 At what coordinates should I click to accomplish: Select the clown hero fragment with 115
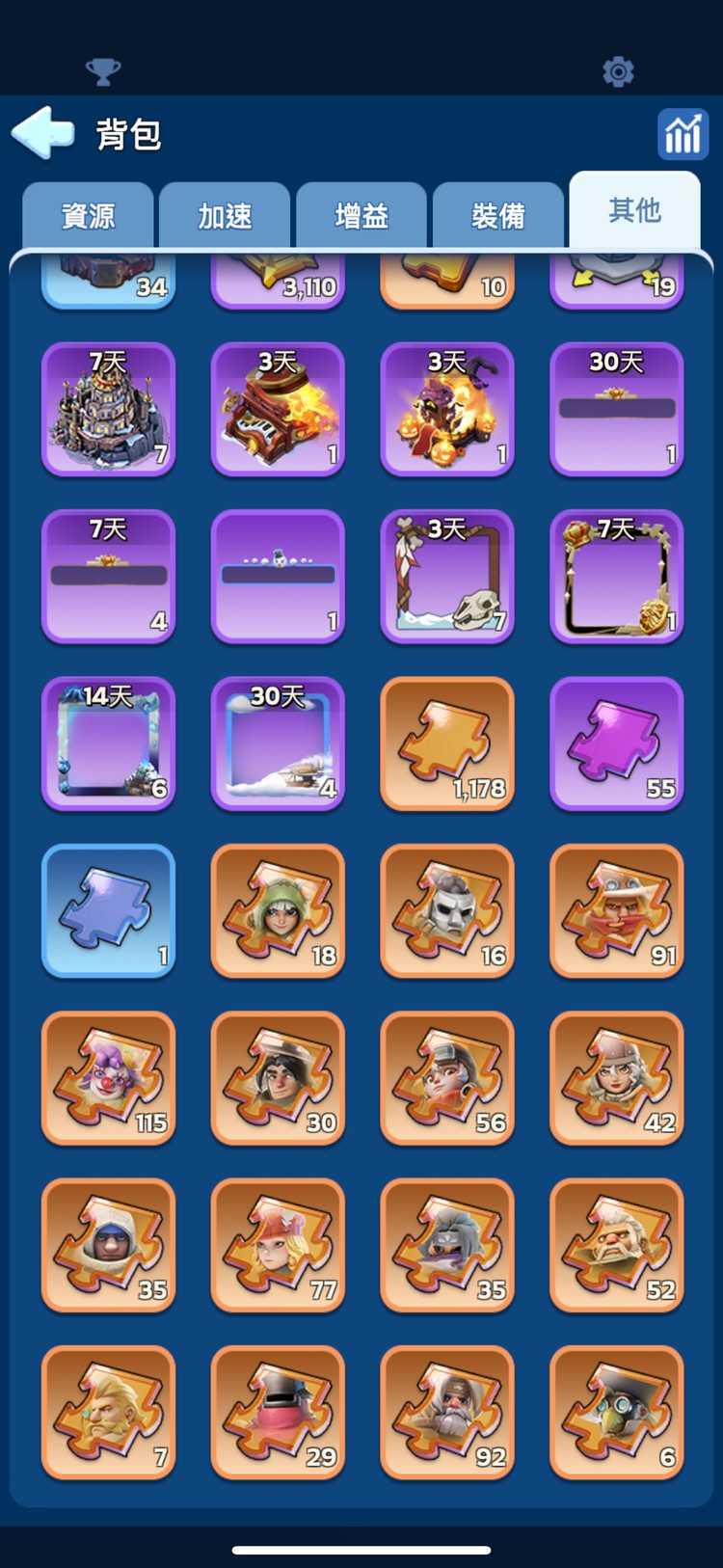[x=108, y=1077]
